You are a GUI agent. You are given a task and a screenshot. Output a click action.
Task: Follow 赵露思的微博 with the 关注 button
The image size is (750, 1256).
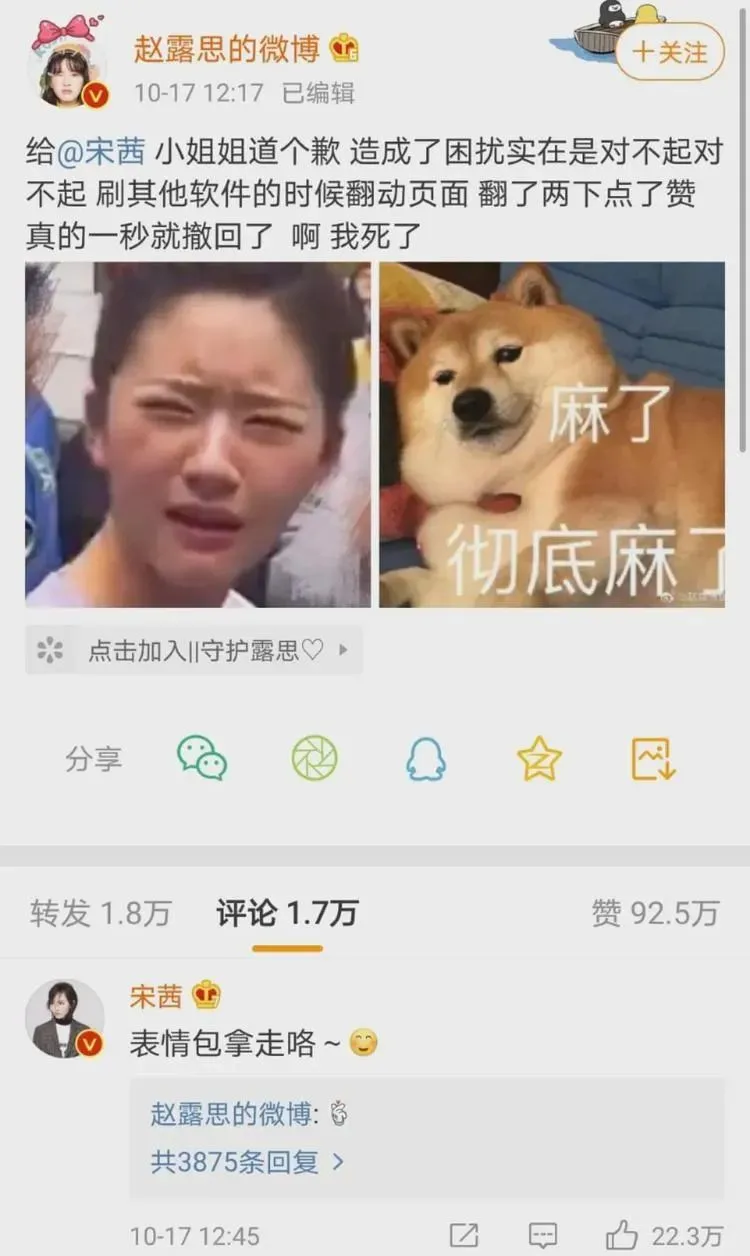pos(669,51)
